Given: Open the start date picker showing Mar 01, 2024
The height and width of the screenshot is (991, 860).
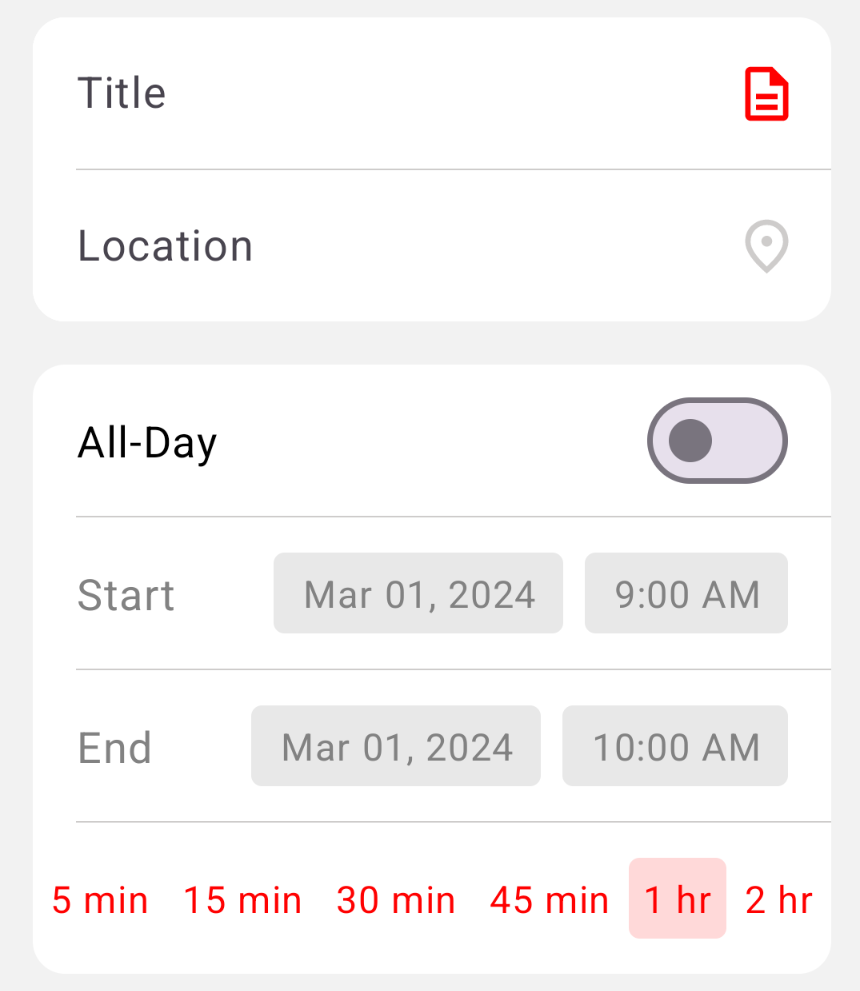Looking at the screenshot, I should (418, 593).
